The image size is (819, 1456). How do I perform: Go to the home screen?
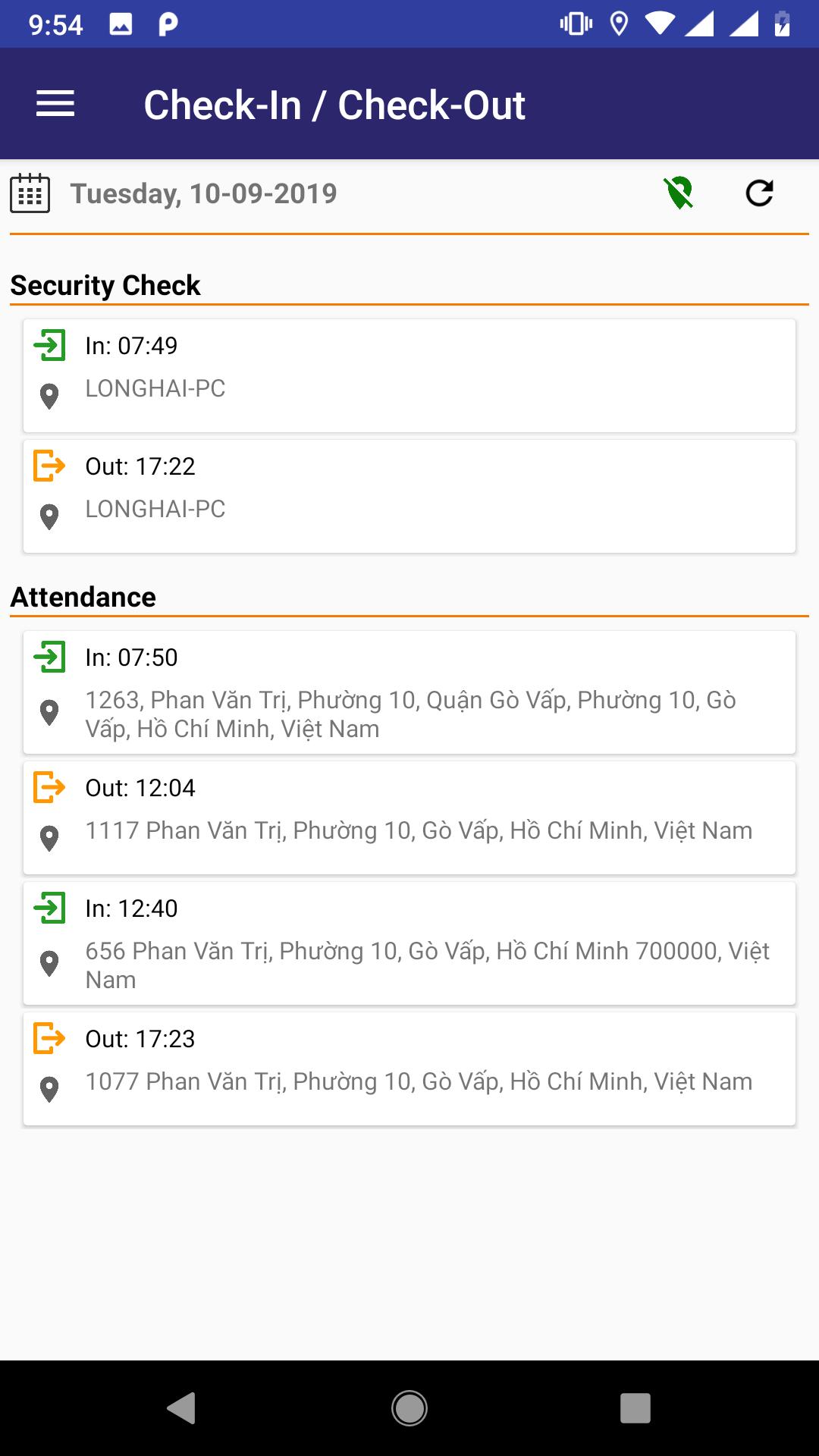[409, 1408]
